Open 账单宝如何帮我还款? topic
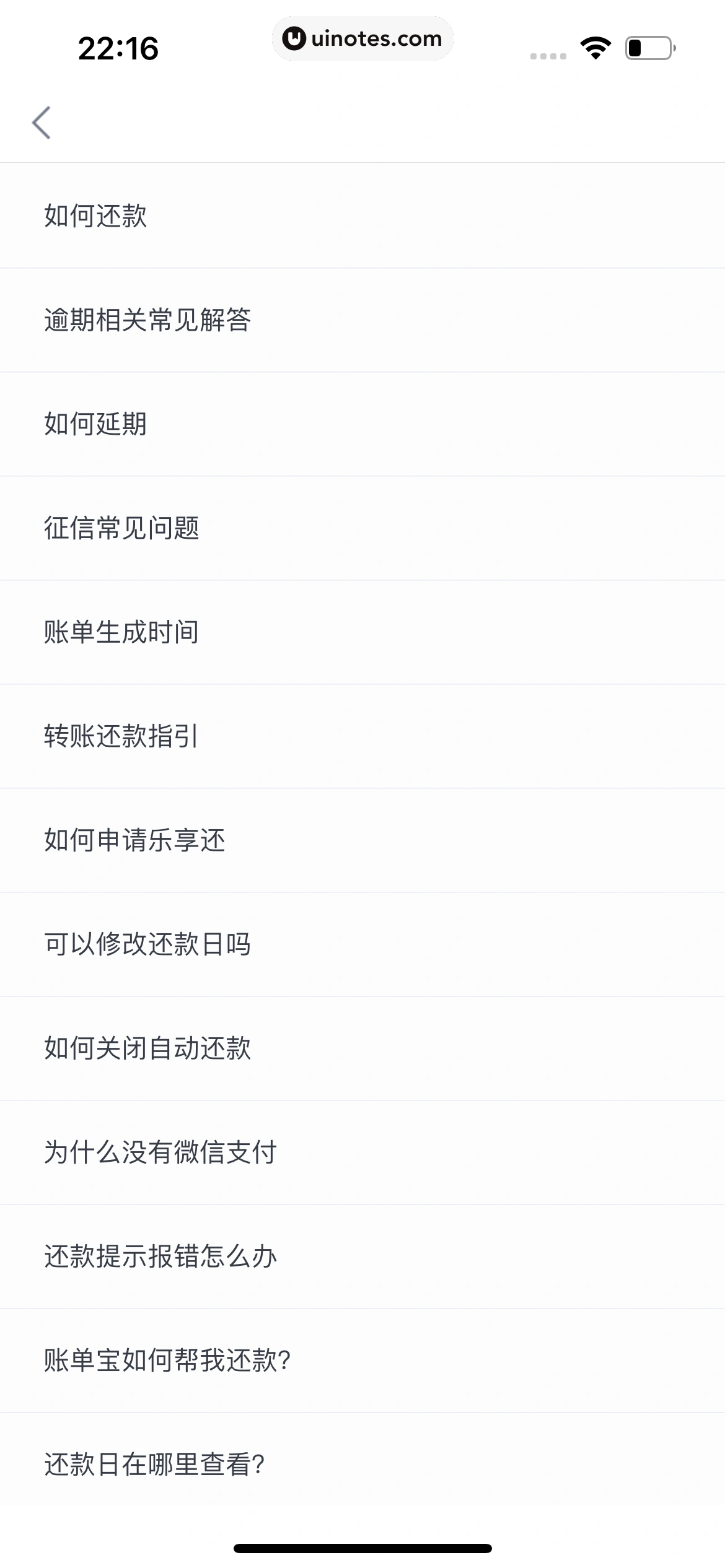This screenshot has height=1568, width=725. click(167, 1361)
